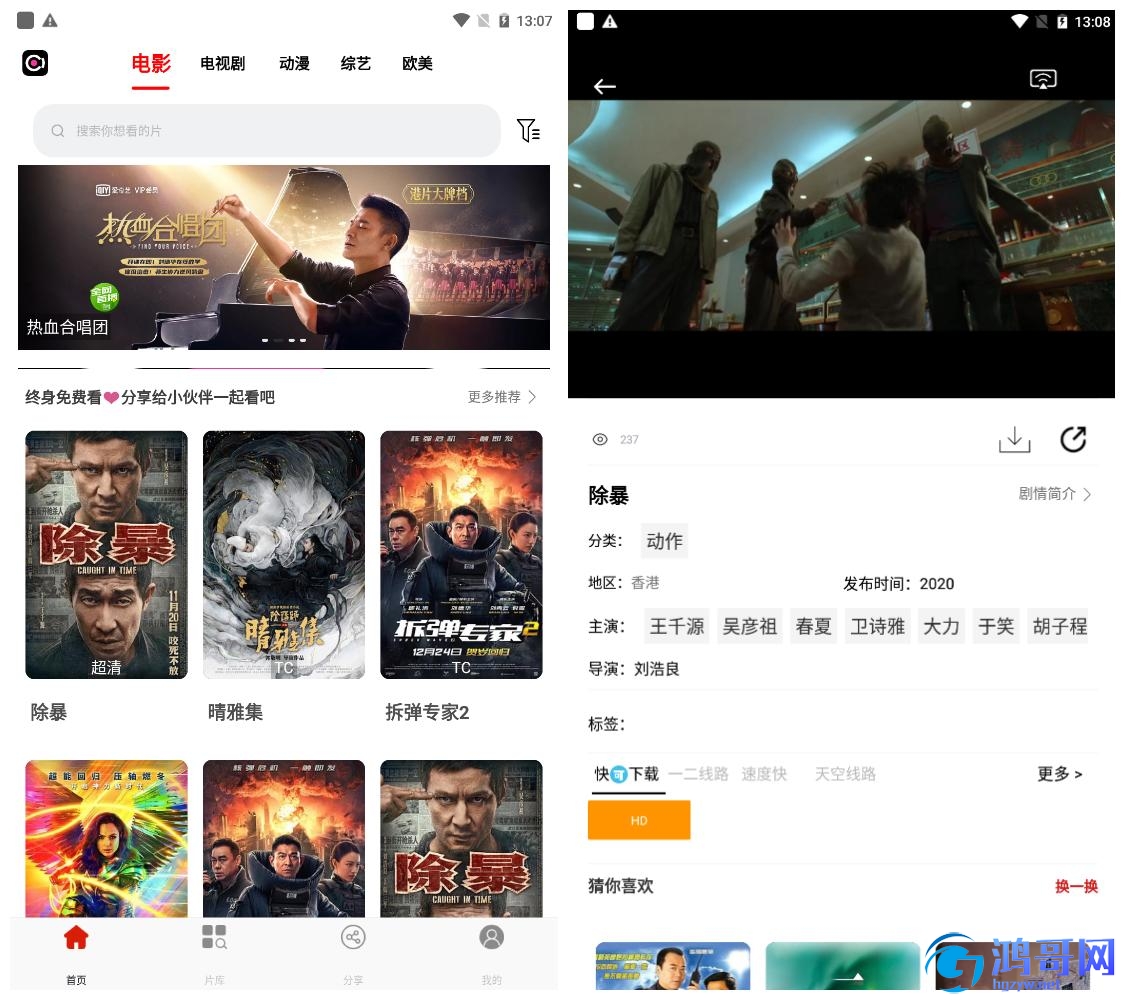Viewport: 1125px width, 1000px height.
Task: Refresh recommendations with 换一换
Action: (x=1076, y=886)
